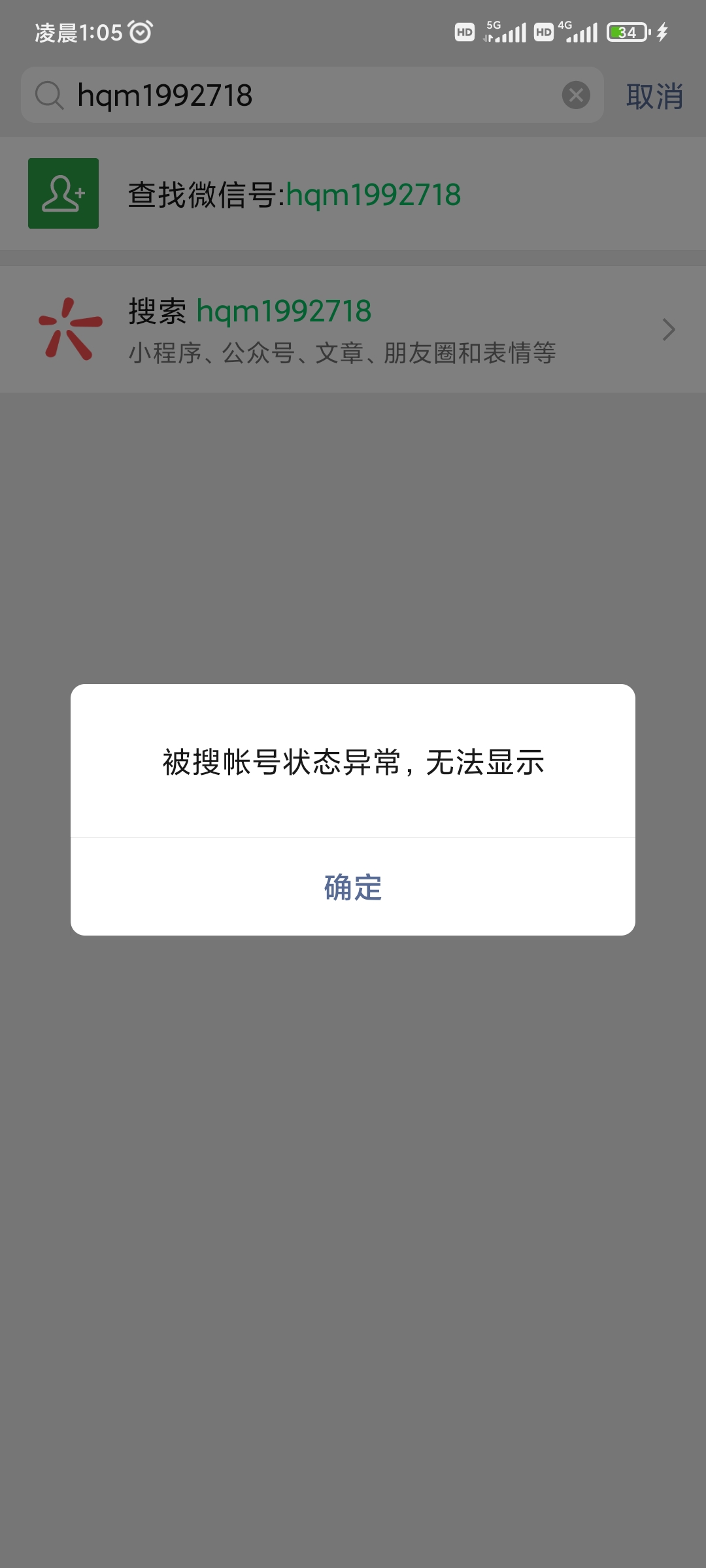Clear the search text with the X icon
The height and width of the screenshot is (1568, 706).
(576, 95)
